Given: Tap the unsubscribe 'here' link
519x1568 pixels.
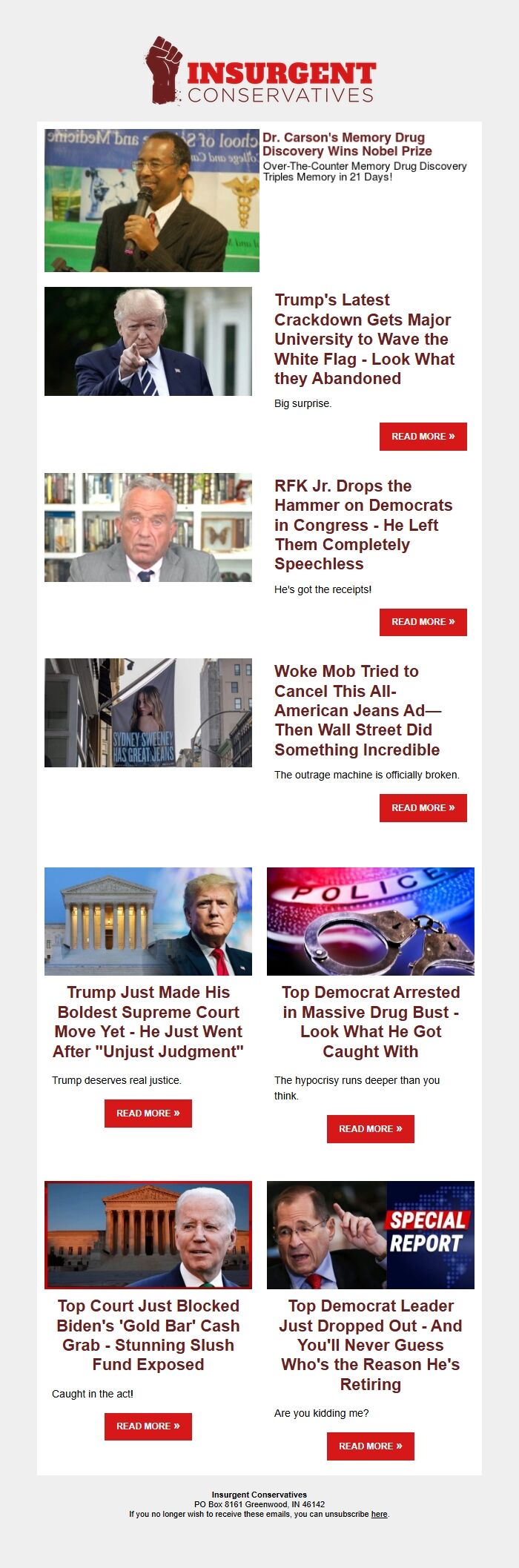Looking at the screenshot, I should coord(379,1514).
